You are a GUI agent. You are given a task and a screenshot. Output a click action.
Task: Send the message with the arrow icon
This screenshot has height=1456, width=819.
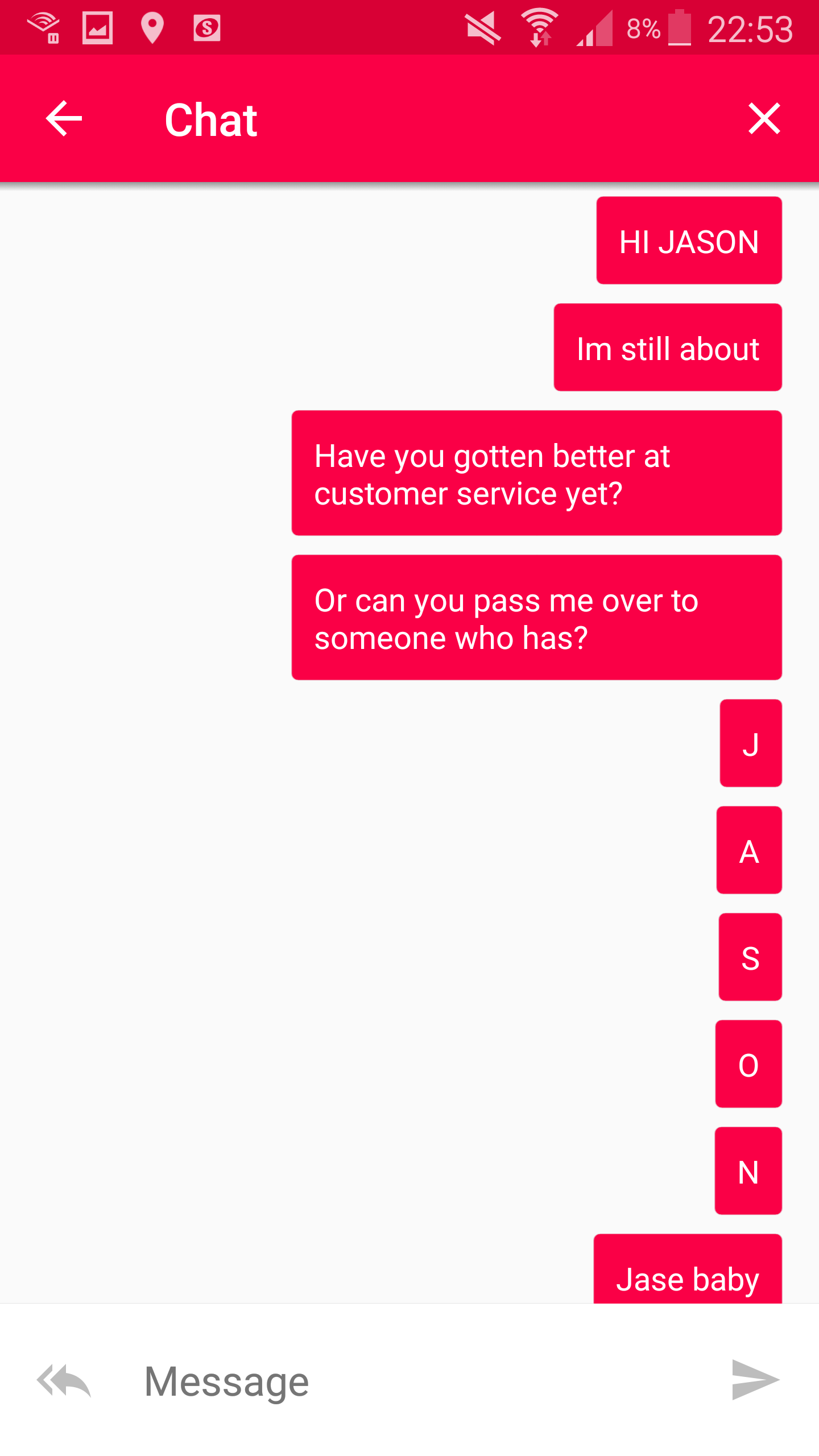click(x=755, y=1380)
